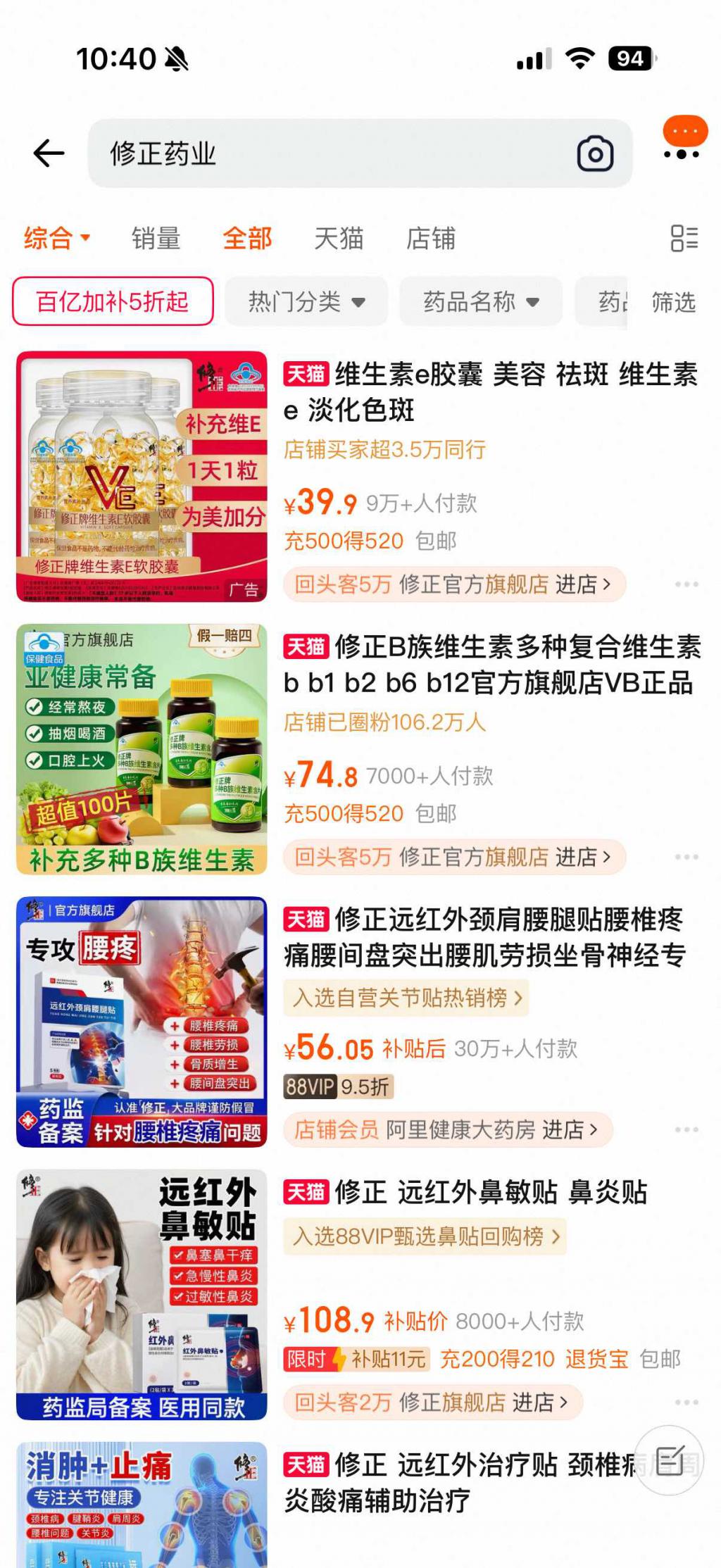Toggle the list layout view icon
The height and width of the screenshot is (1568, 721).
coord(684,238)
